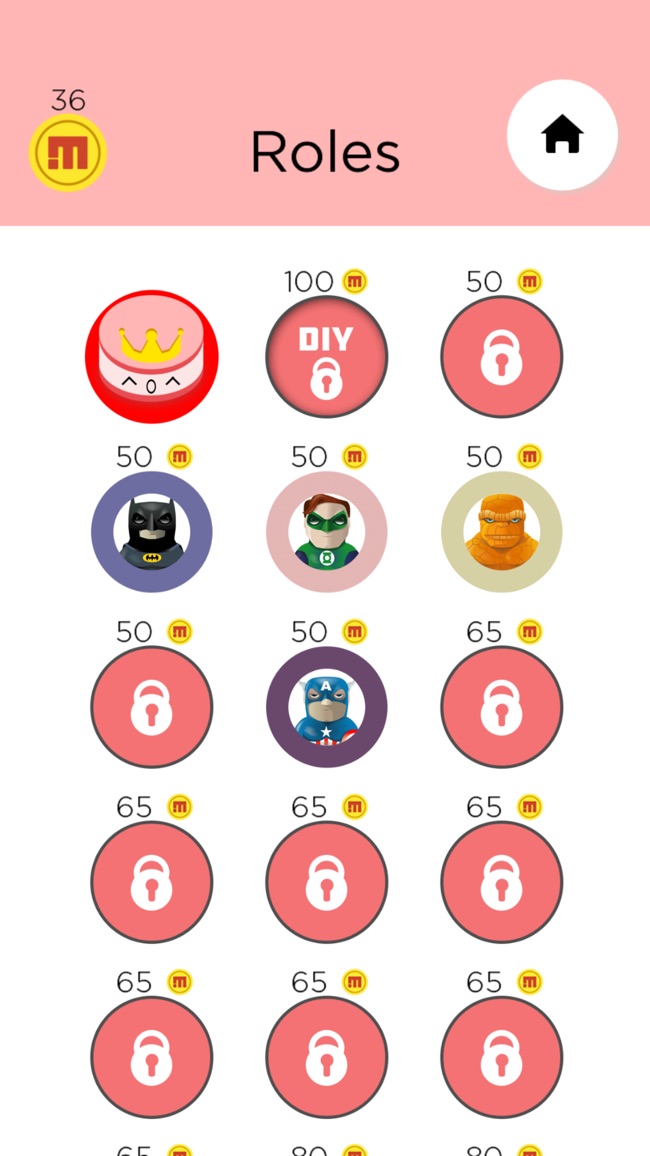Open the gold coin balance icon
The image size is (650, 1156).
68,153
